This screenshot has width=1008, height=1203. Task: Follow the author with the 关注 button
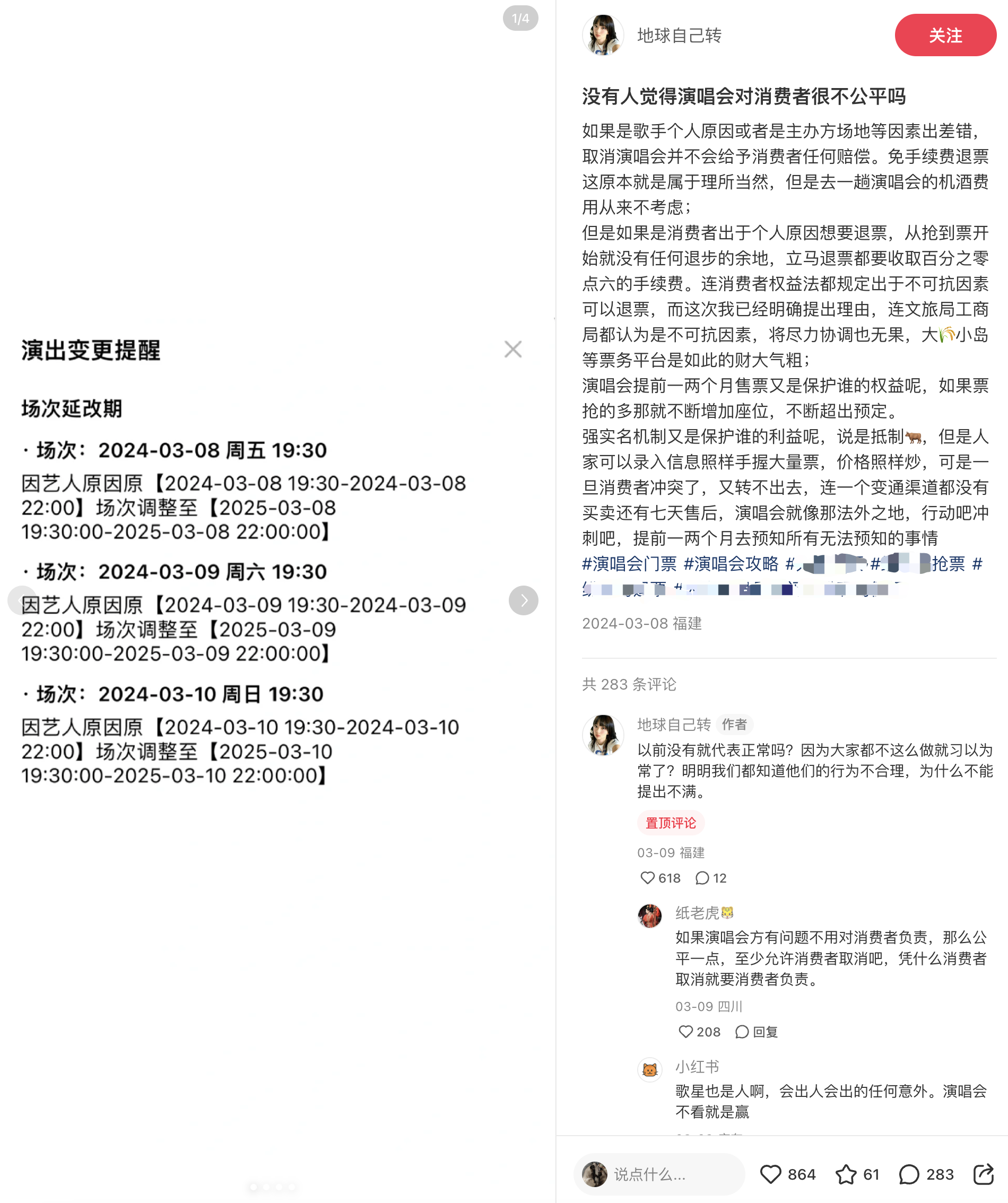click(x=945, y=35)
